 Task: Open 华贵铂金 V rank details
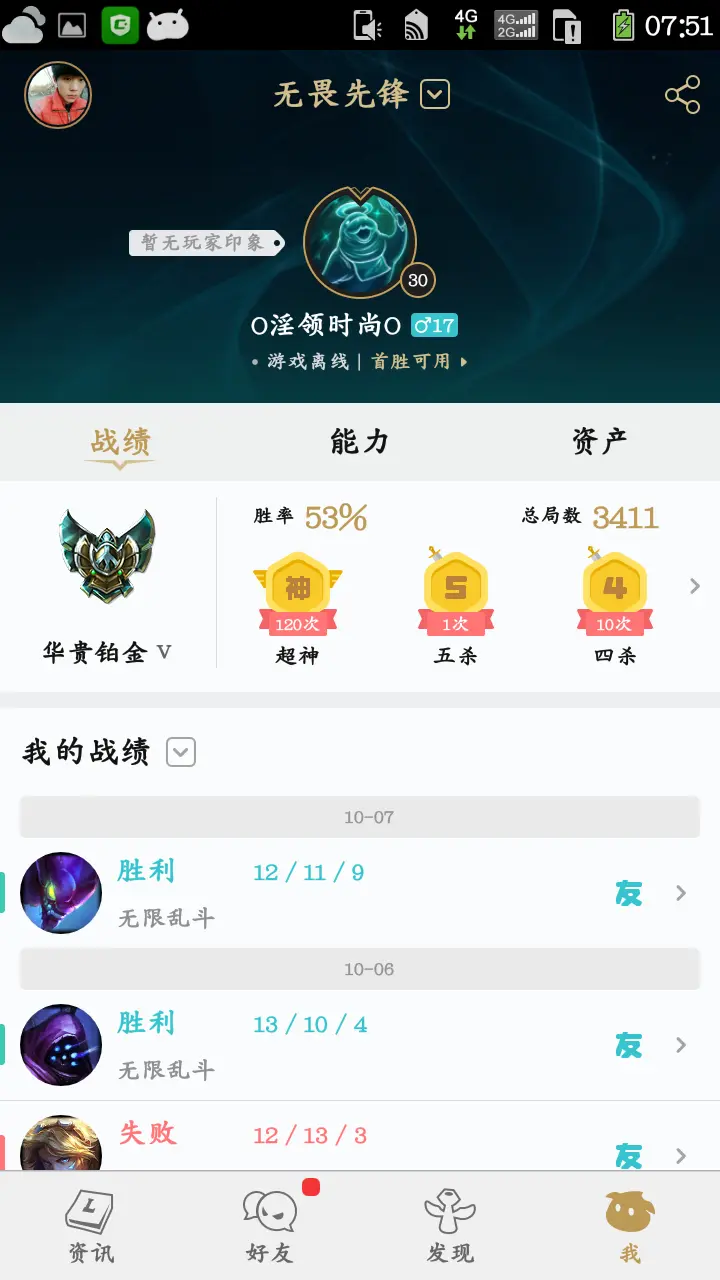[x=107, y=585]
